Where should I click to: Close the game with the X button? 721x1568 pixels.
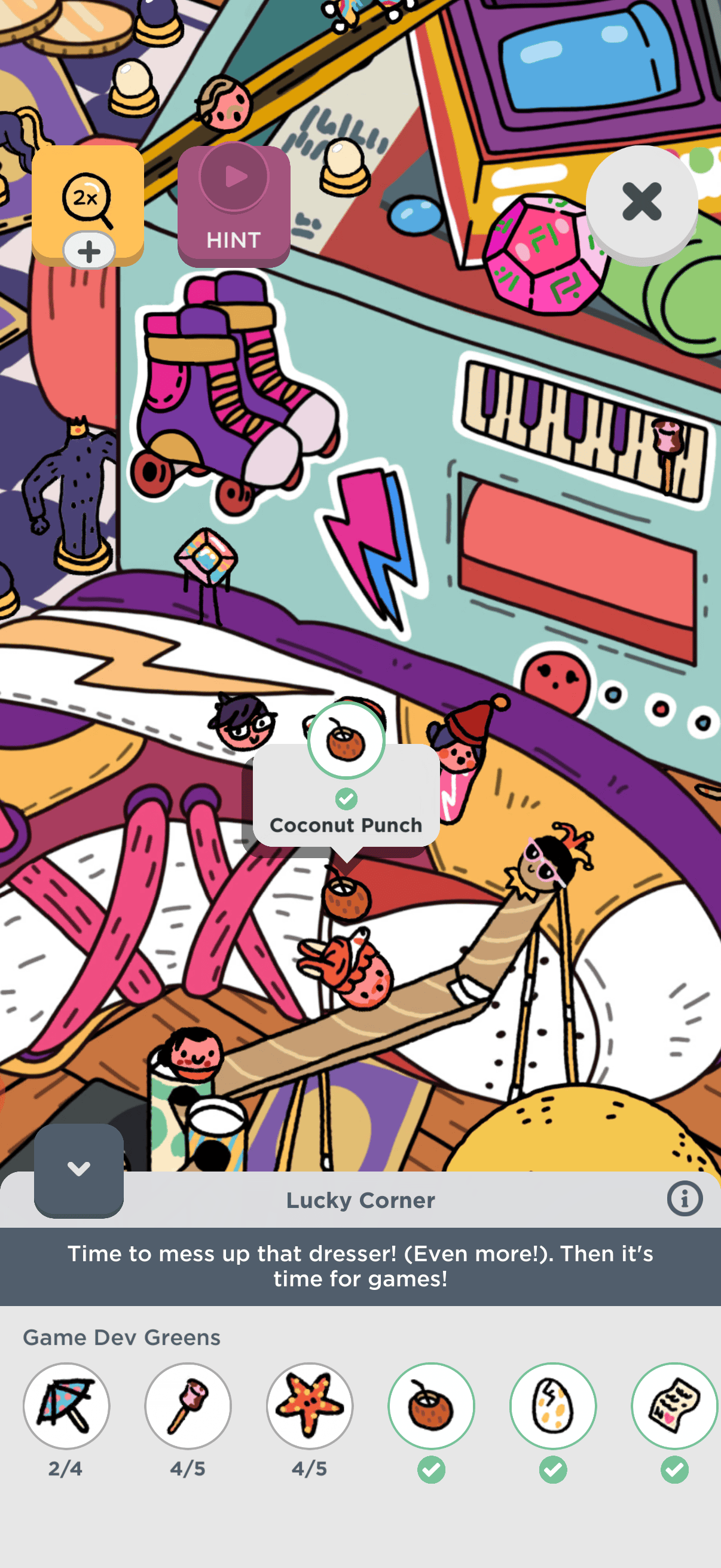(641, 202)
